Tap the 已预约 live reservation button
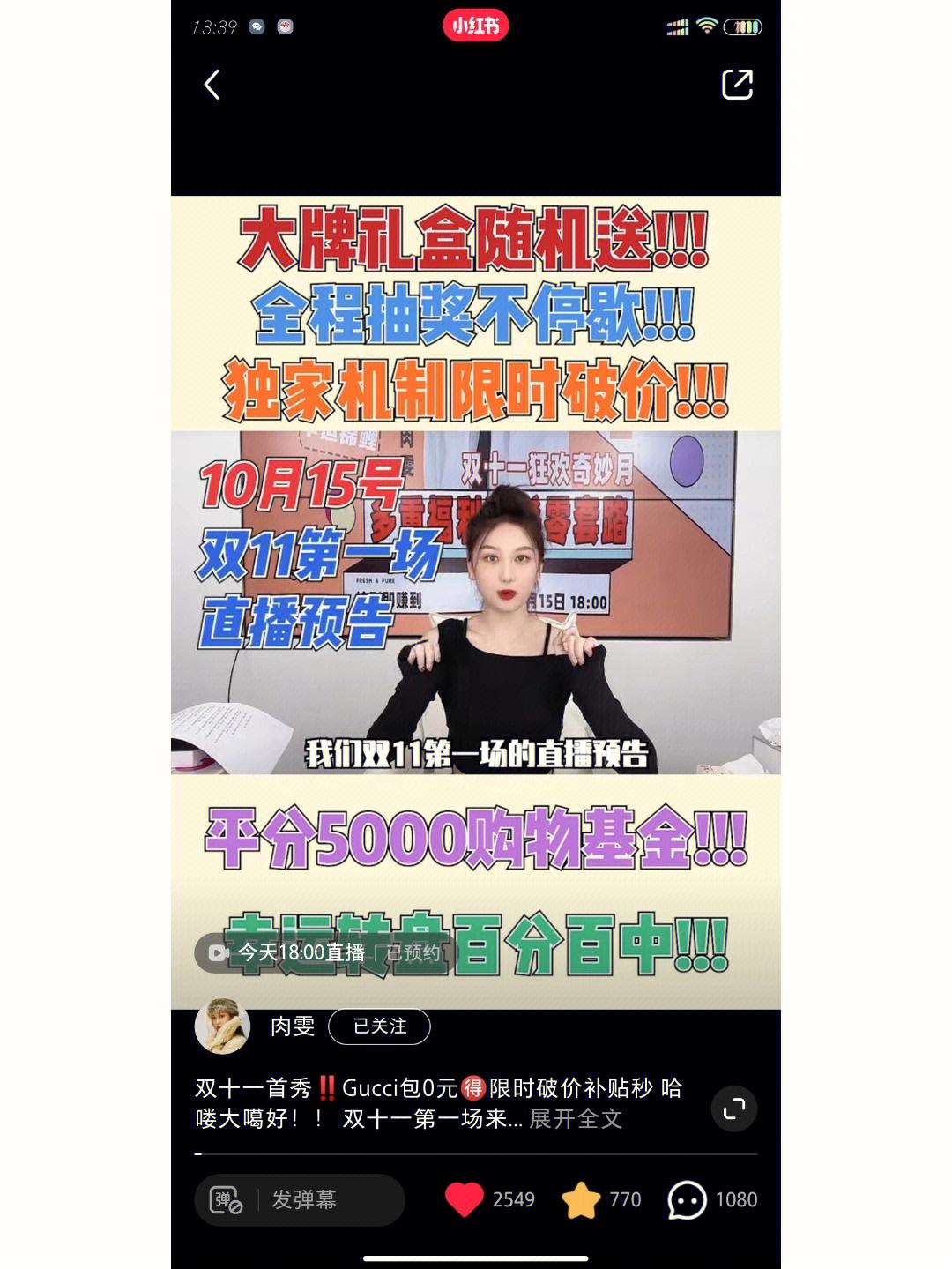The width and height of the screenshot is (952, 1269). coord(413,952)
